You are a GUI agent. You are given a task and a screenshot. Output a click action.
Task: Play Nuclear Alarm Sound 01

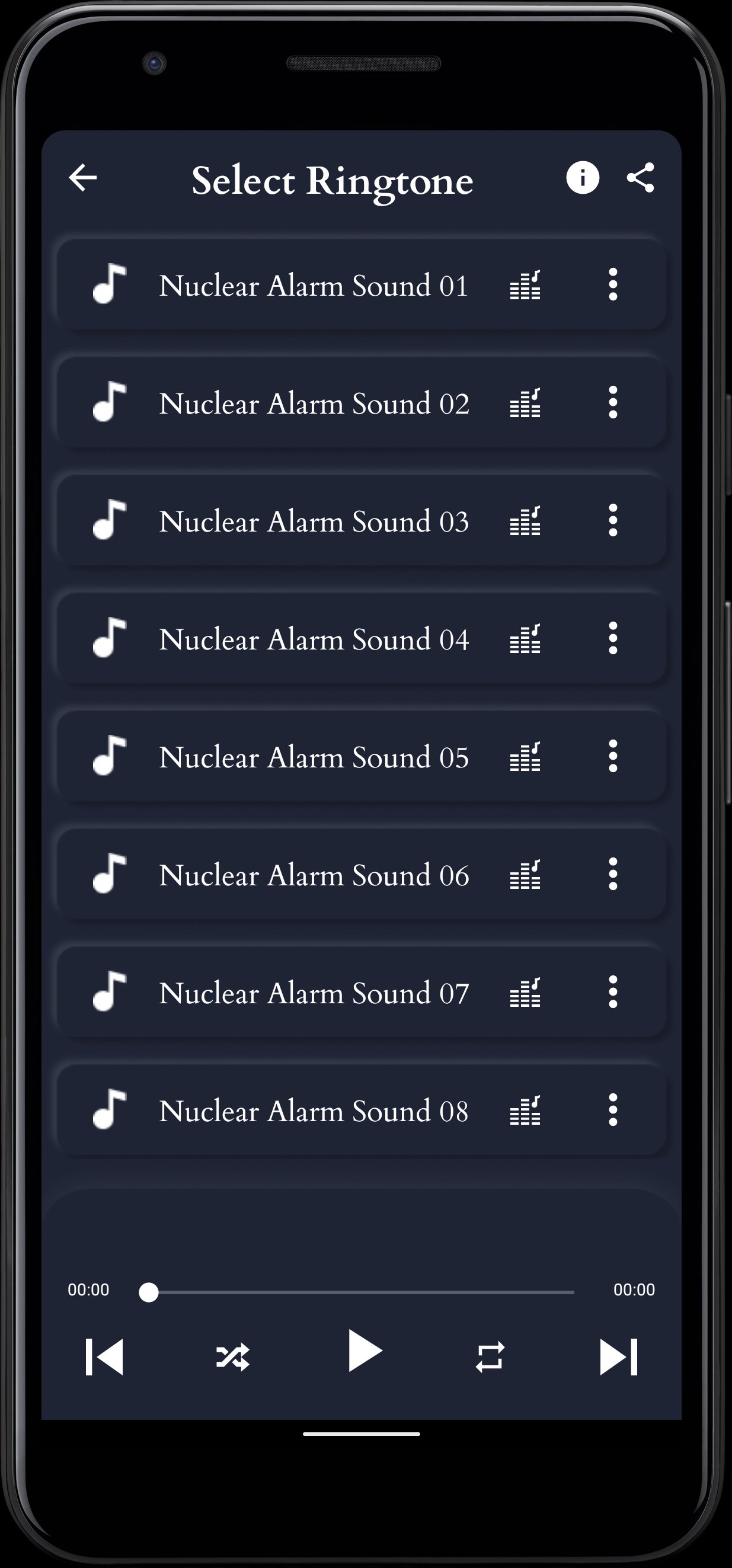pyautogui.click(x=313, y=285)
